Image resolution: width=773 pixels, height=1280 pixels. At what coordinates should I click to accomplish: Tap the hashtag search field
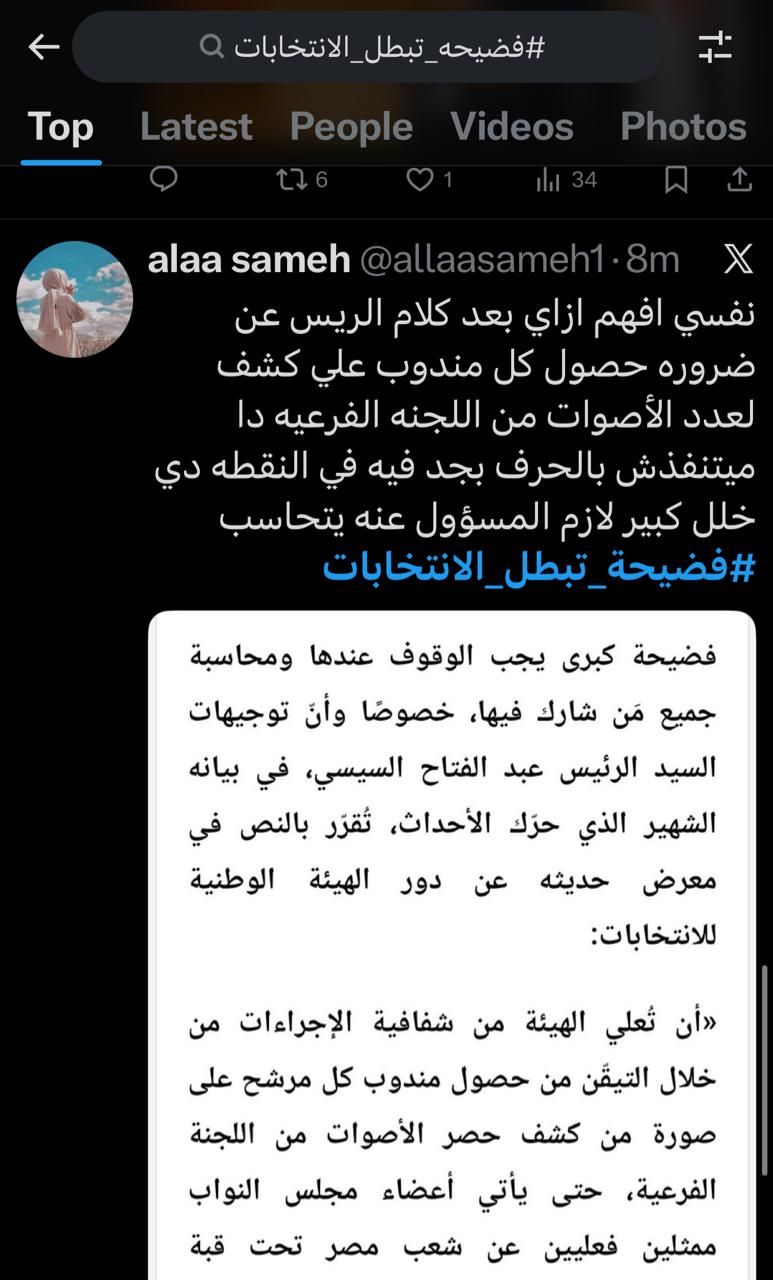(x=370, y=47)
